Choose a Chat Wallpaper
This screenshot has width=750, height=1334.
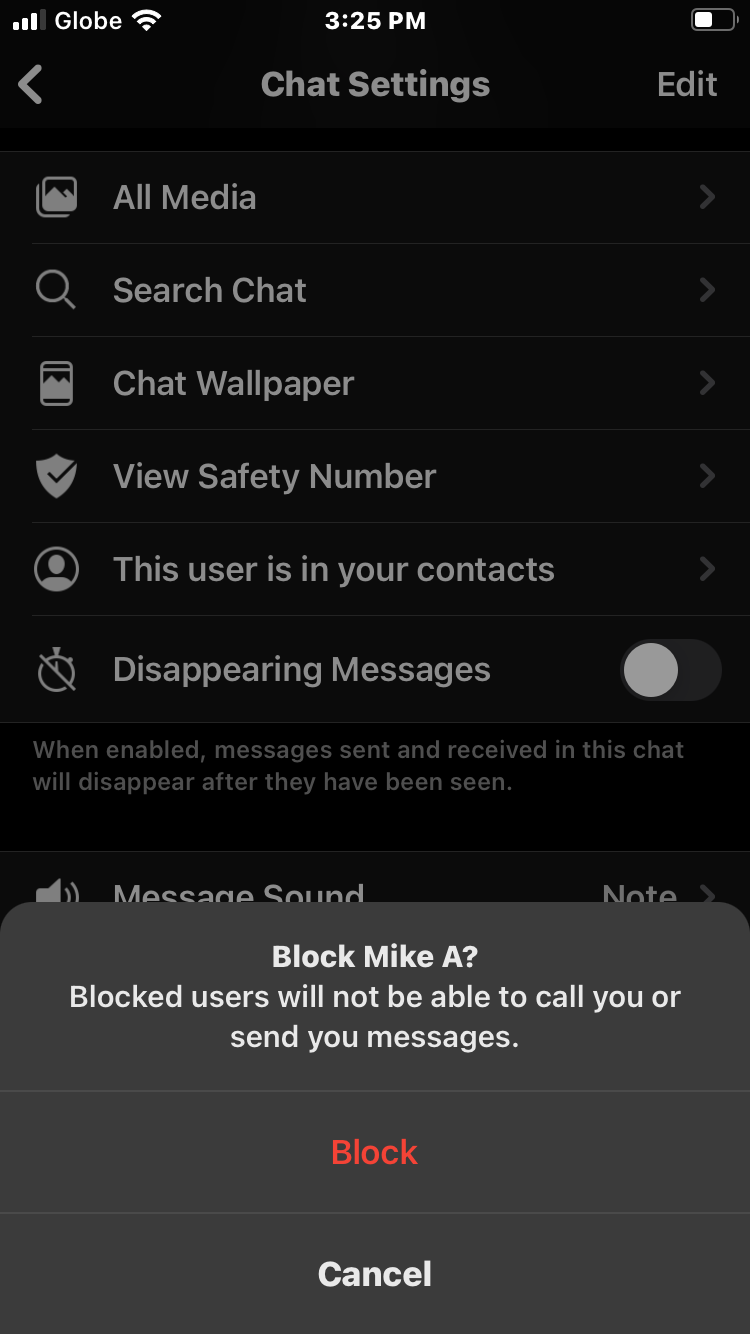[375, 384]
